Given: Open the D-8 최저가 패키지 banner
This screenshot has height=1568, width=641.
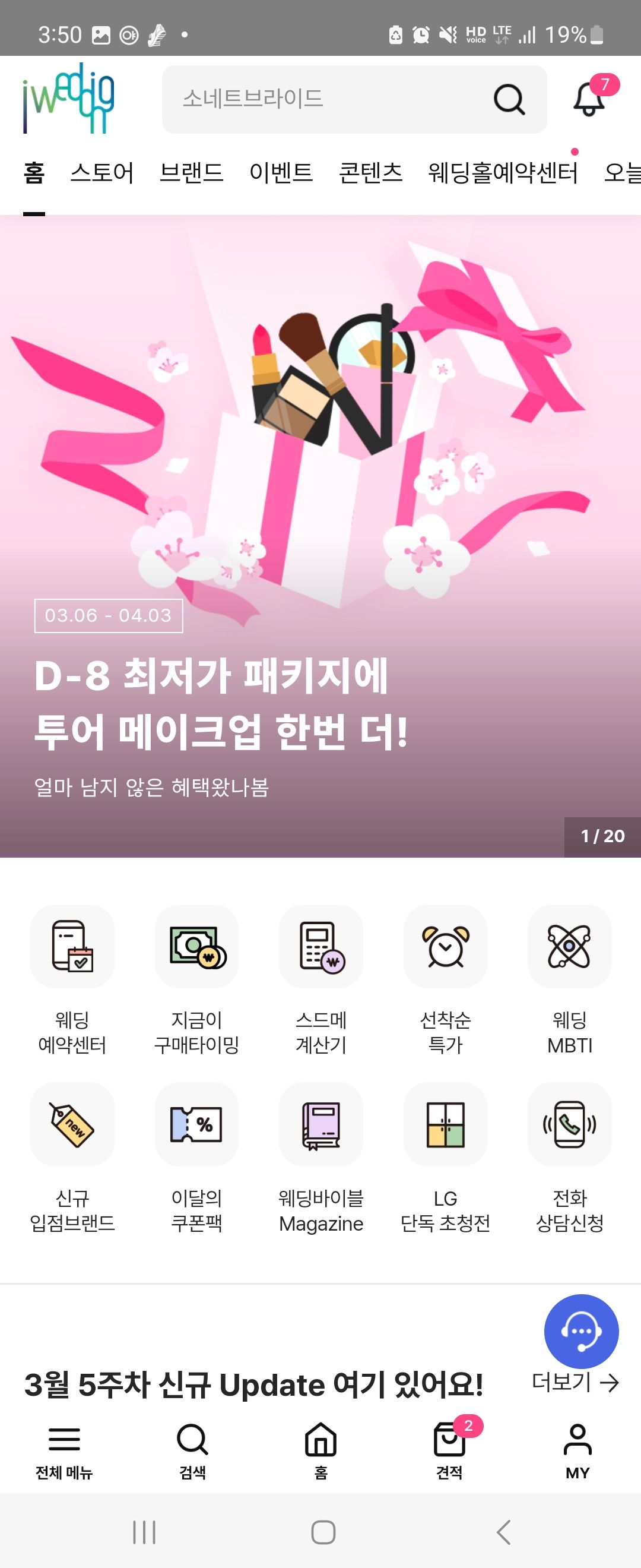Looking at the screenshot, I should click(320, 536).
